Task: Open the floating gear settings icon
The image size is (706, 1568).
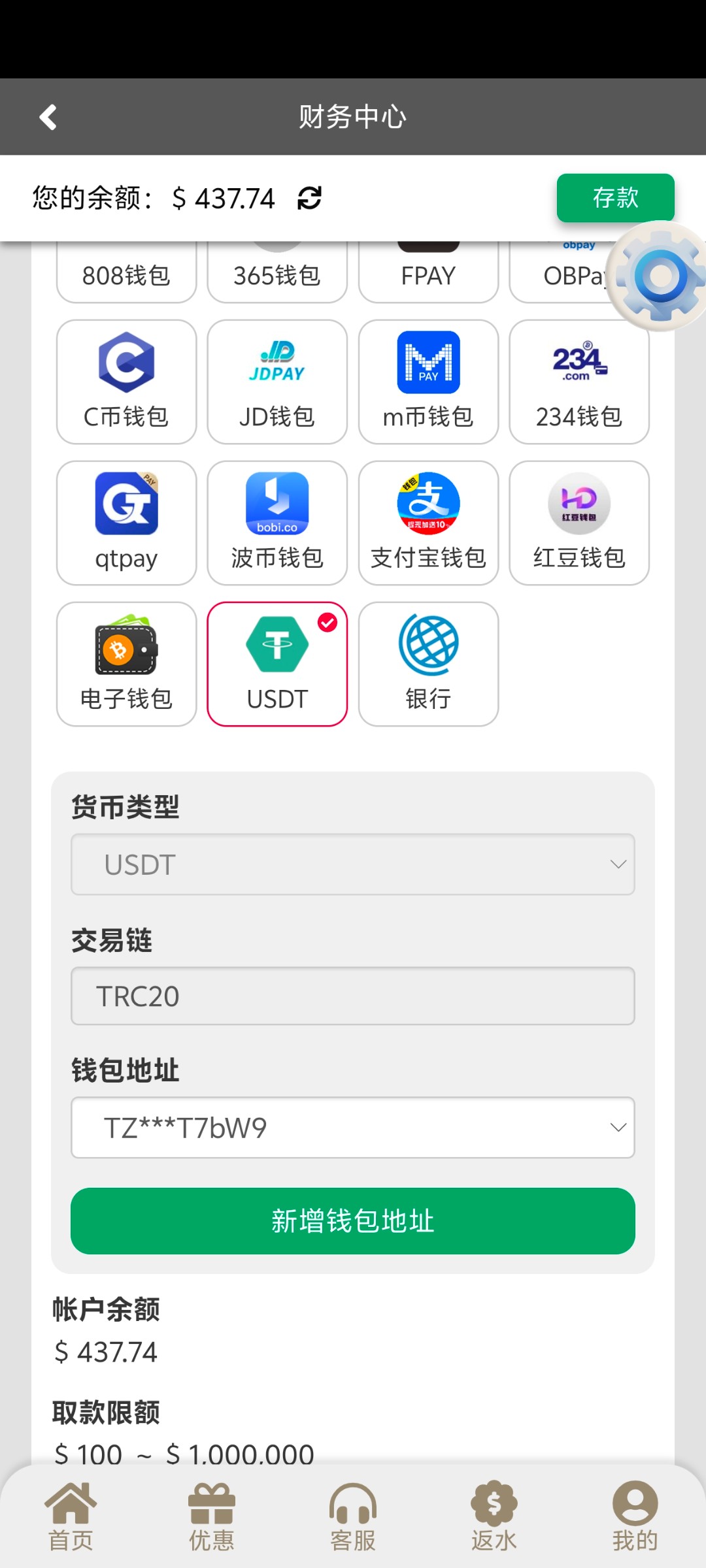Action: tap(660, 276)
